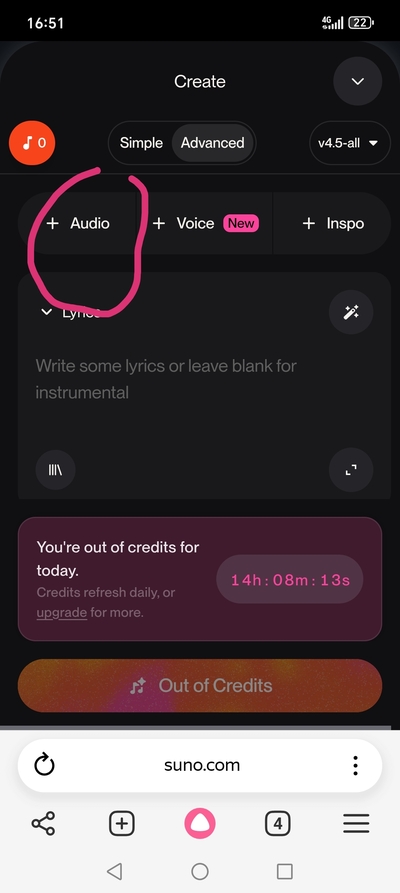Viewport: 400px width, 893px height.
Task: Open the credits counter badge
Action: (x=32, y=143)
